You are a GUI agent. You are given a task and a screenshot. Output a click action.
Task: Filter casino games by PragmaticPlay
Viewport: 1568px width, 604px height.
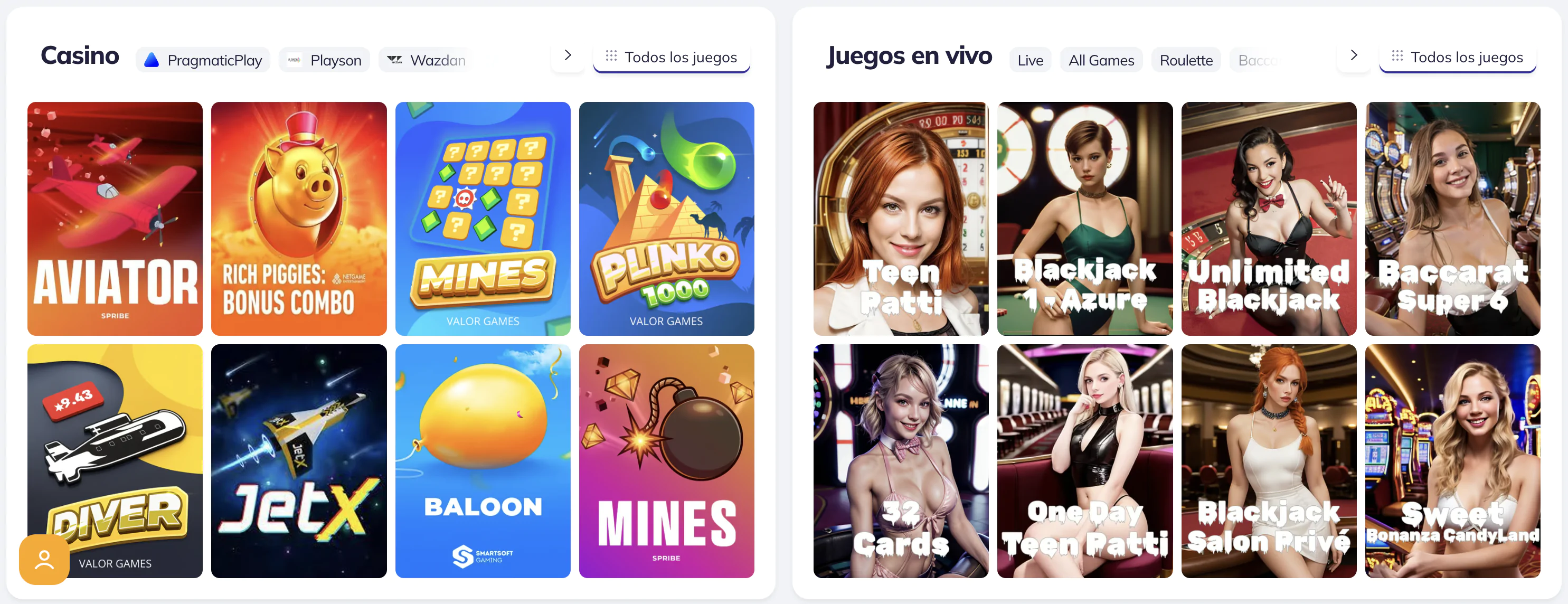[203, 60]
